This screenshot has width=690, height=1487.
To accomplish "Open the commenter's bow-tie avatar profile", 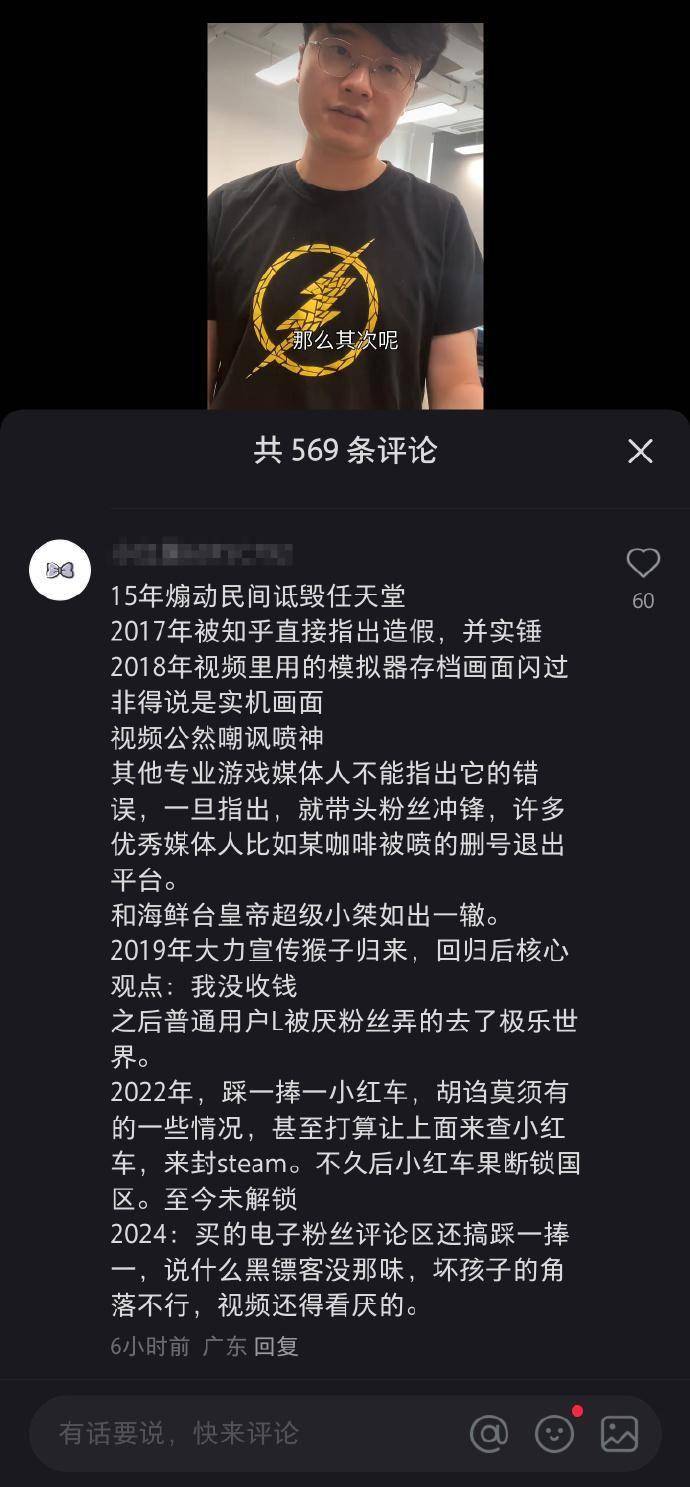I will tap(60, 570).
